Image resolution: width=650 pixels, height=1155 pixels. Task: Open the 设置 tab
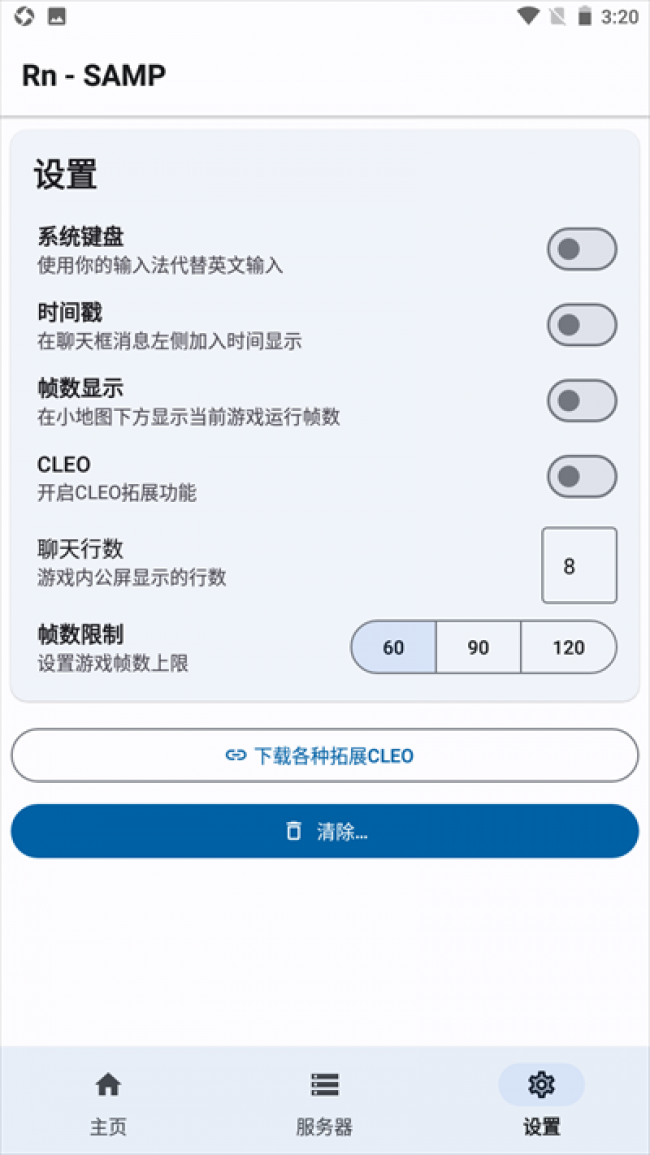tap(541, 1101)
